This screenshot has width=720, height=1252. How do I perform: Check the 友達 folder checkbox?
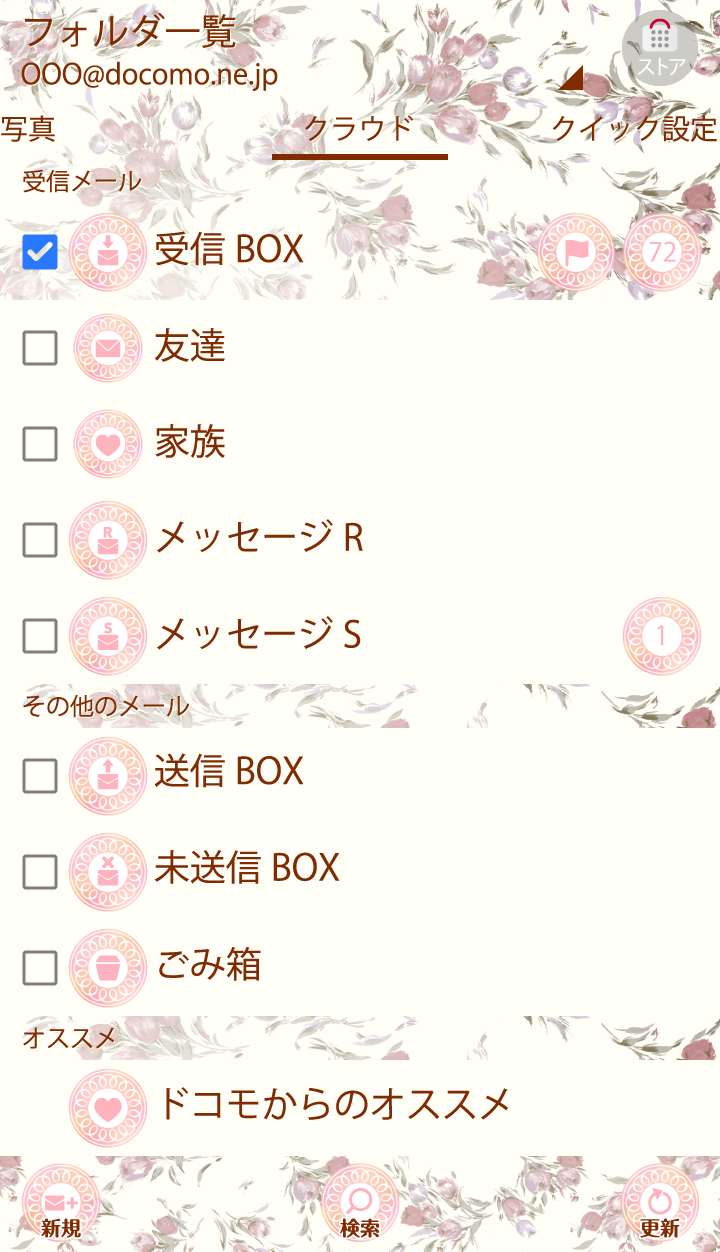point(40,348)
